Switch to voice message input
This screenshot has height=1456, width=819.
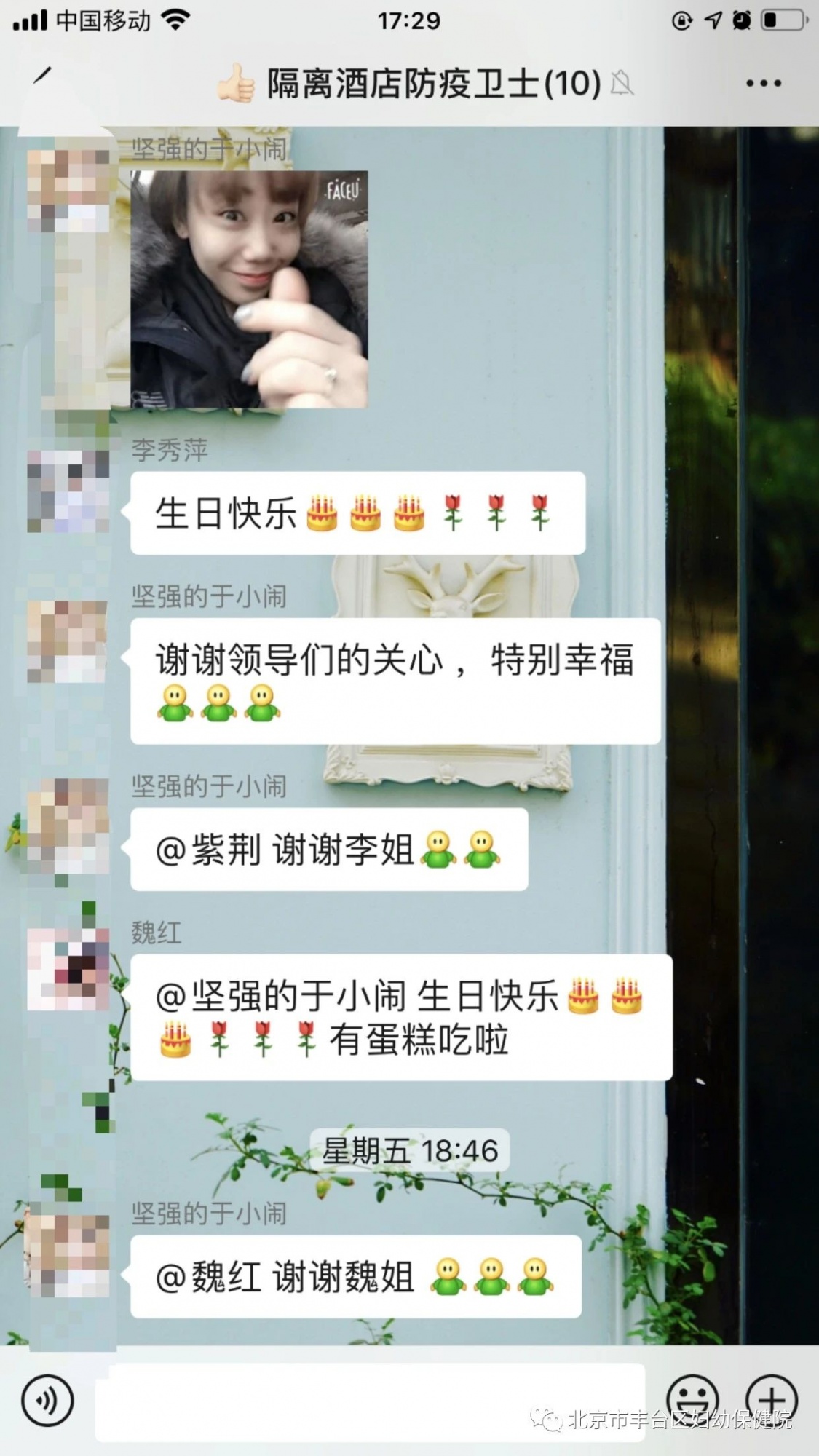(x=47, y=1399)
